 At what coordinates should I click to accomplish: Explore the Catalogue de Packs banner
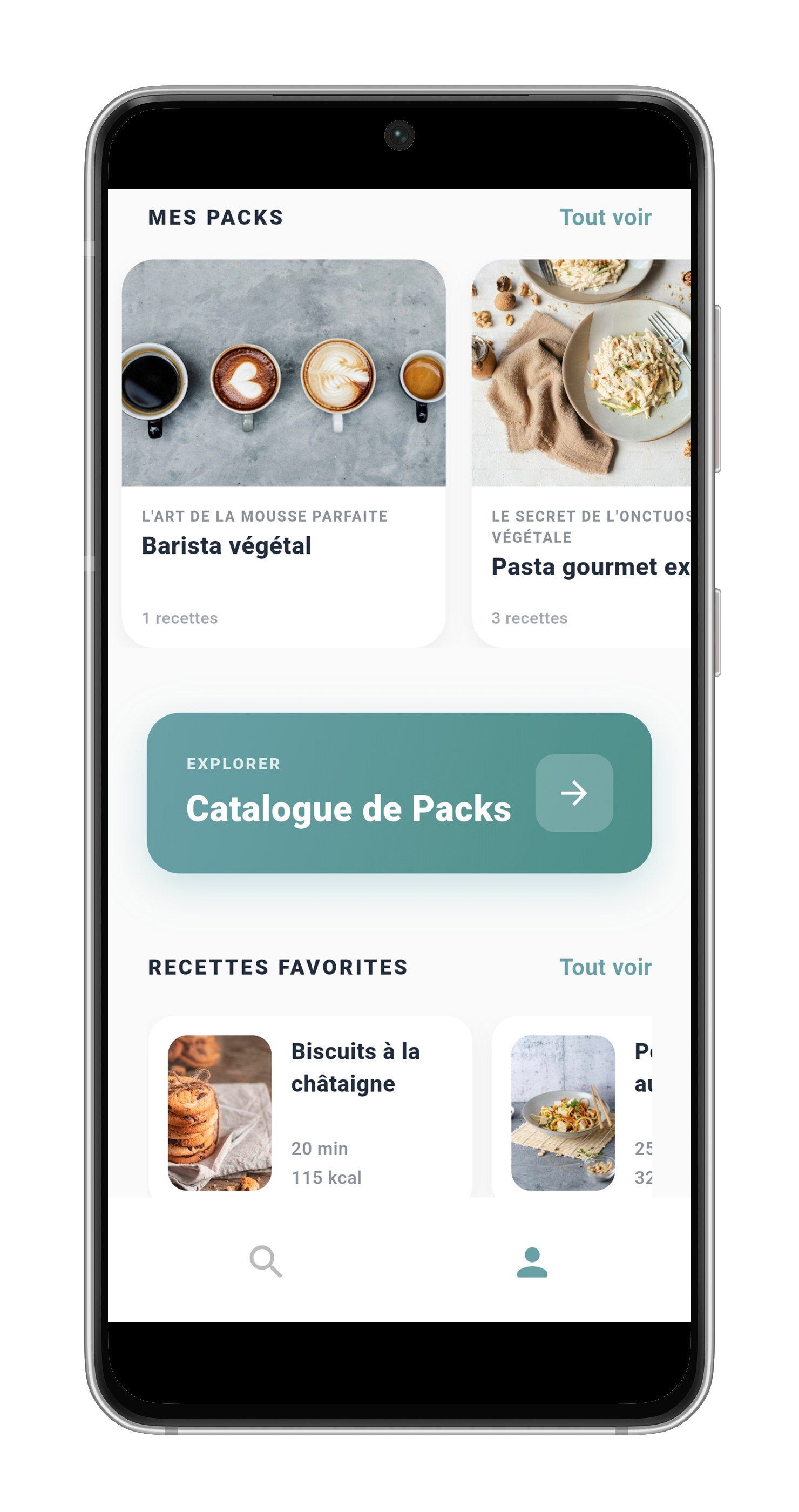tap(399, 792)
